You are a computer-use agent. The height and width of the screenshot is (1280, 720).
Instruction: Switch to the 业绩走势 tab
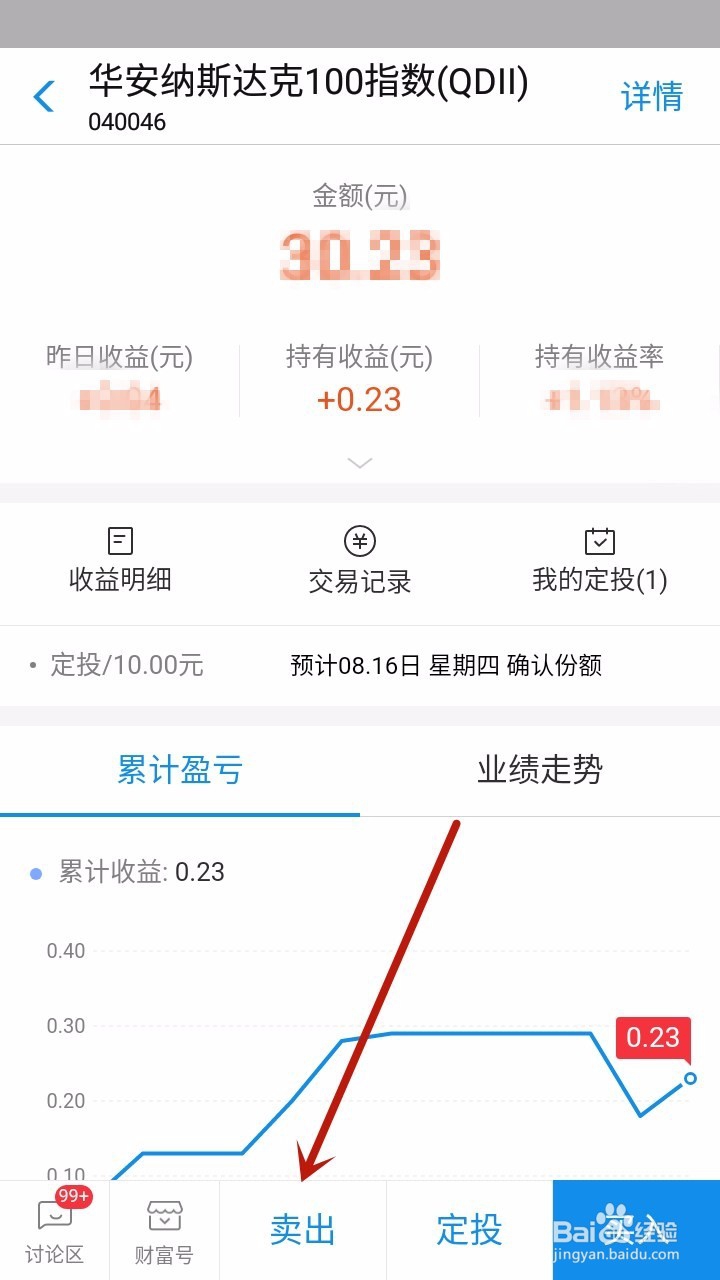coord(541,769)
